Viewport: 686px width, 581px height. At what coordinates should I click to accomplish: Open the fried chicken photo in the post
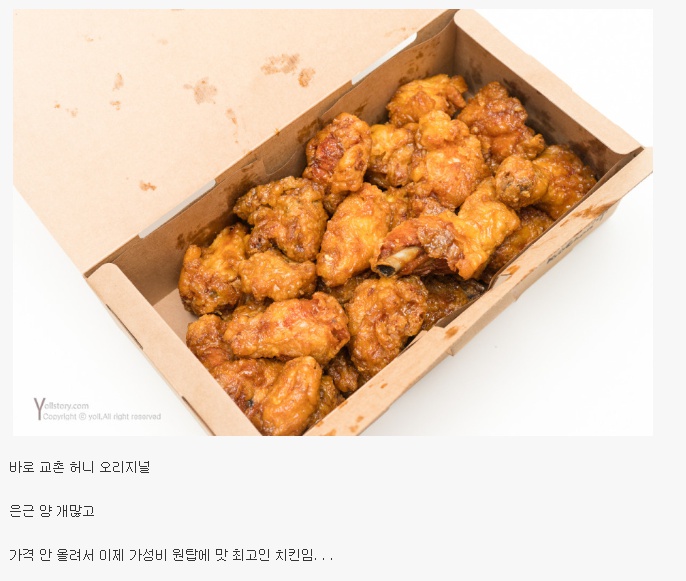coord(333,223)
